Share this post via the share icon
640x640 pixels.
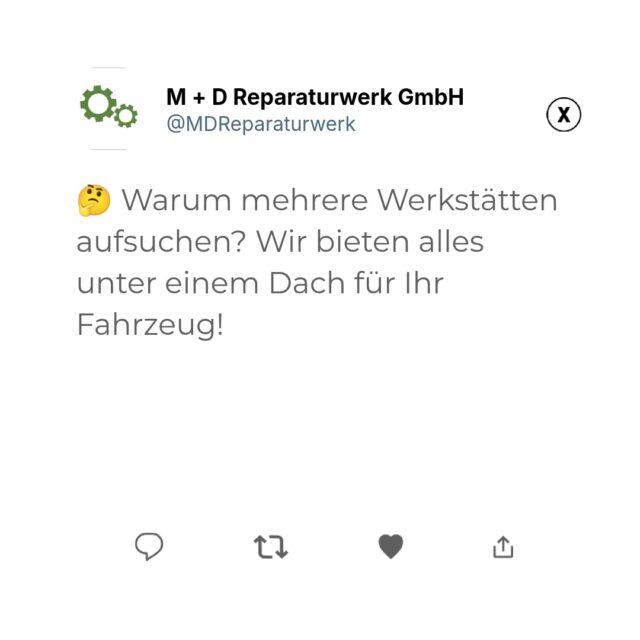[503, 547]
